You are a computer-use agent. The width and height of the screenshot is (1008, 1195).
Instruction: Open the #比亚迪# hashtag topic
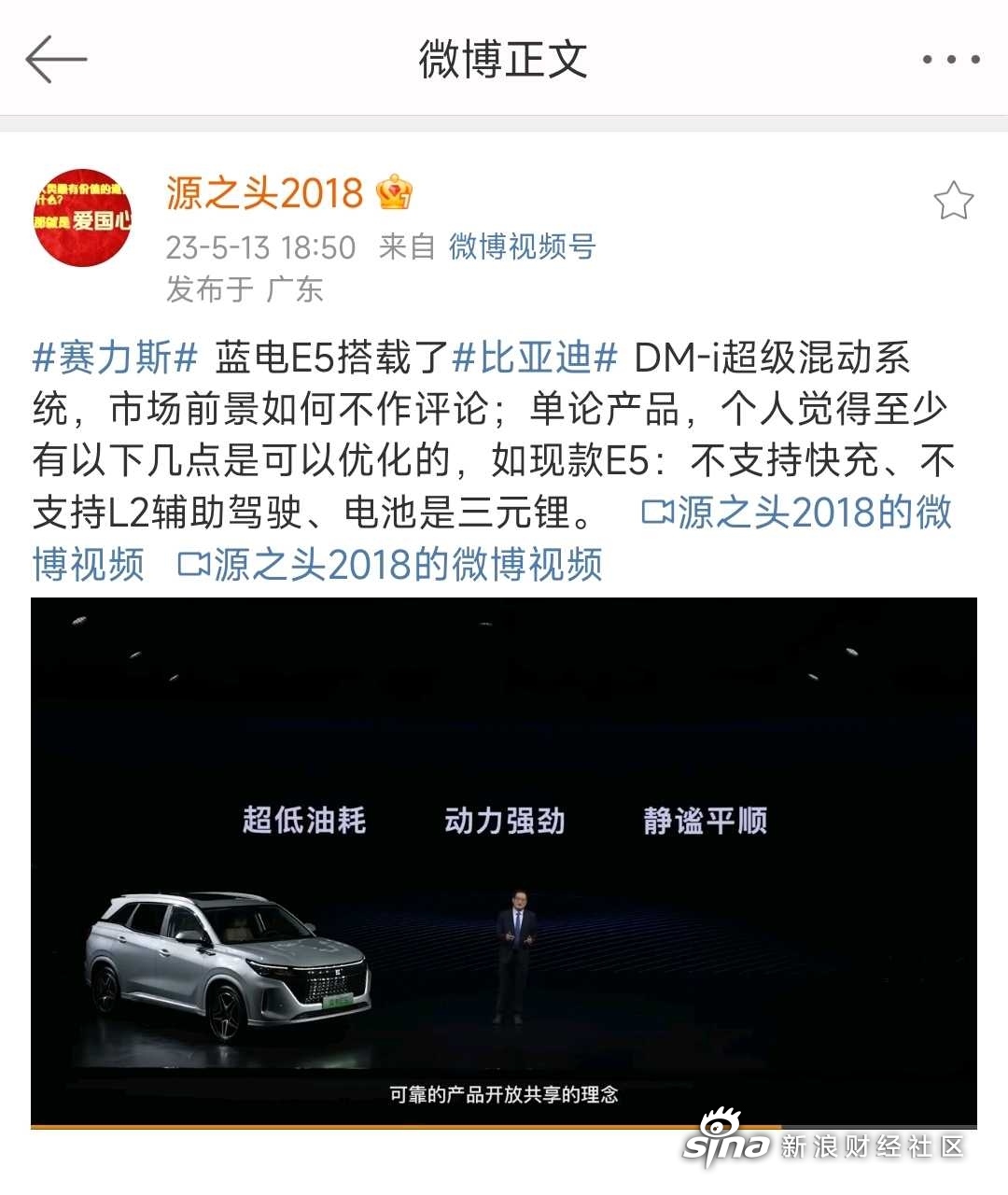tap(535, 358)
